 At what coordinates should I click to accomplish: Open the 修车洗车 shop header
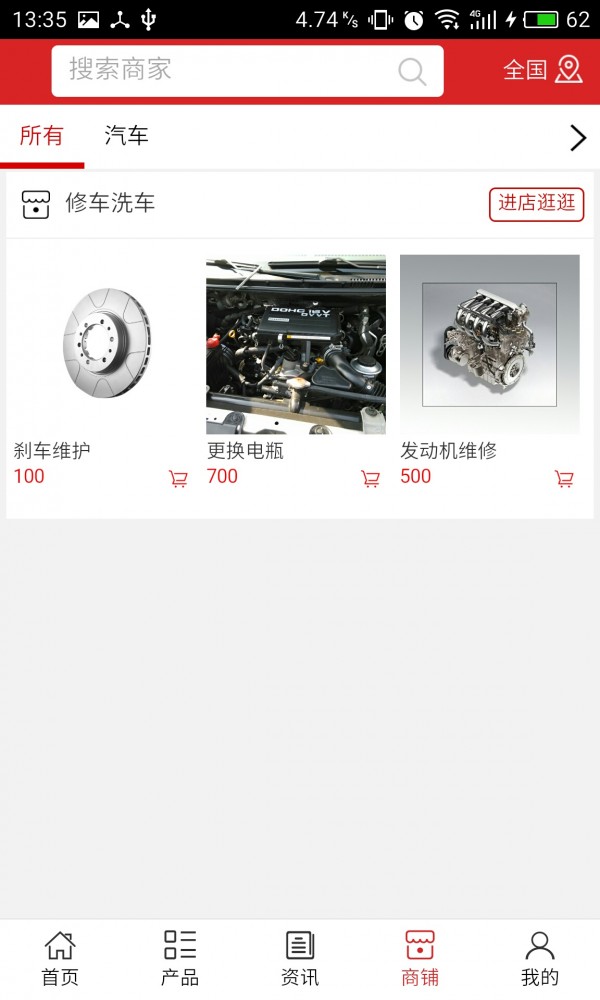(x=110, y=204)
